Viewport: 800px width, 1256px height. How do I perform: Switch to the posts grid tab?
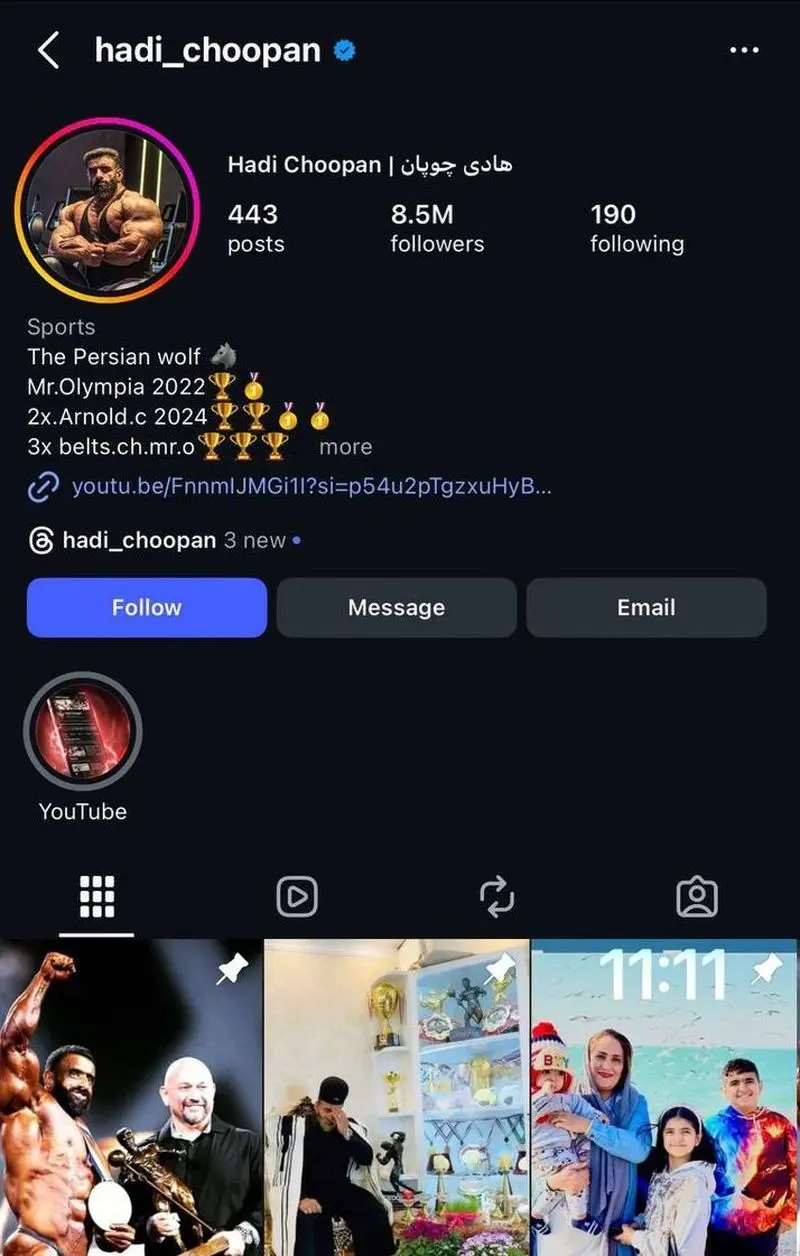96,897
